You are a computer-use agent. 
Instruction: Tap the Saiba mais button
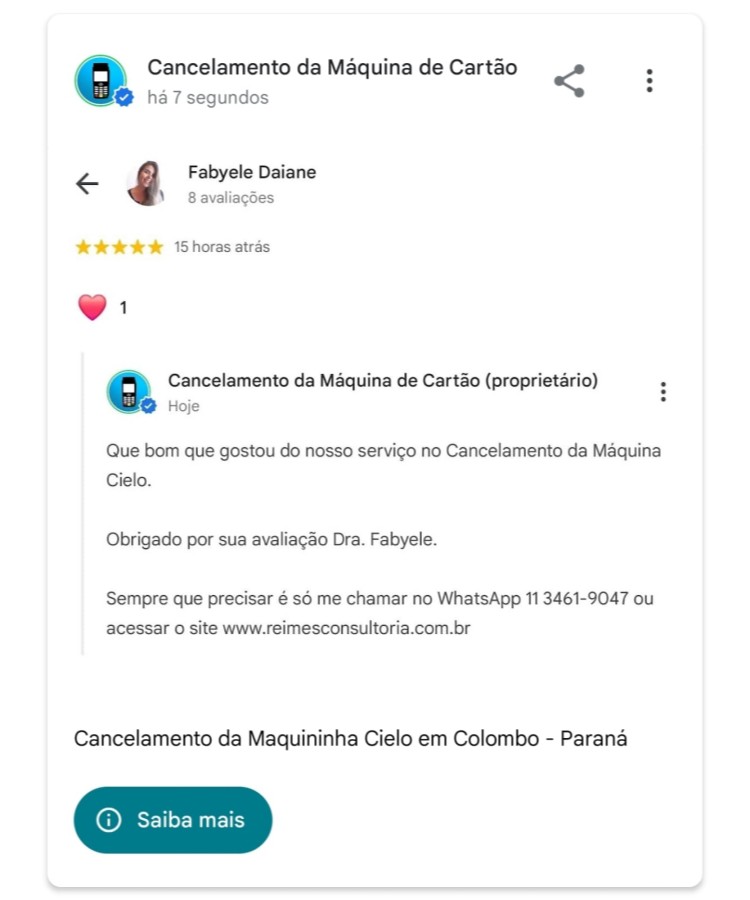click(173, 820)
